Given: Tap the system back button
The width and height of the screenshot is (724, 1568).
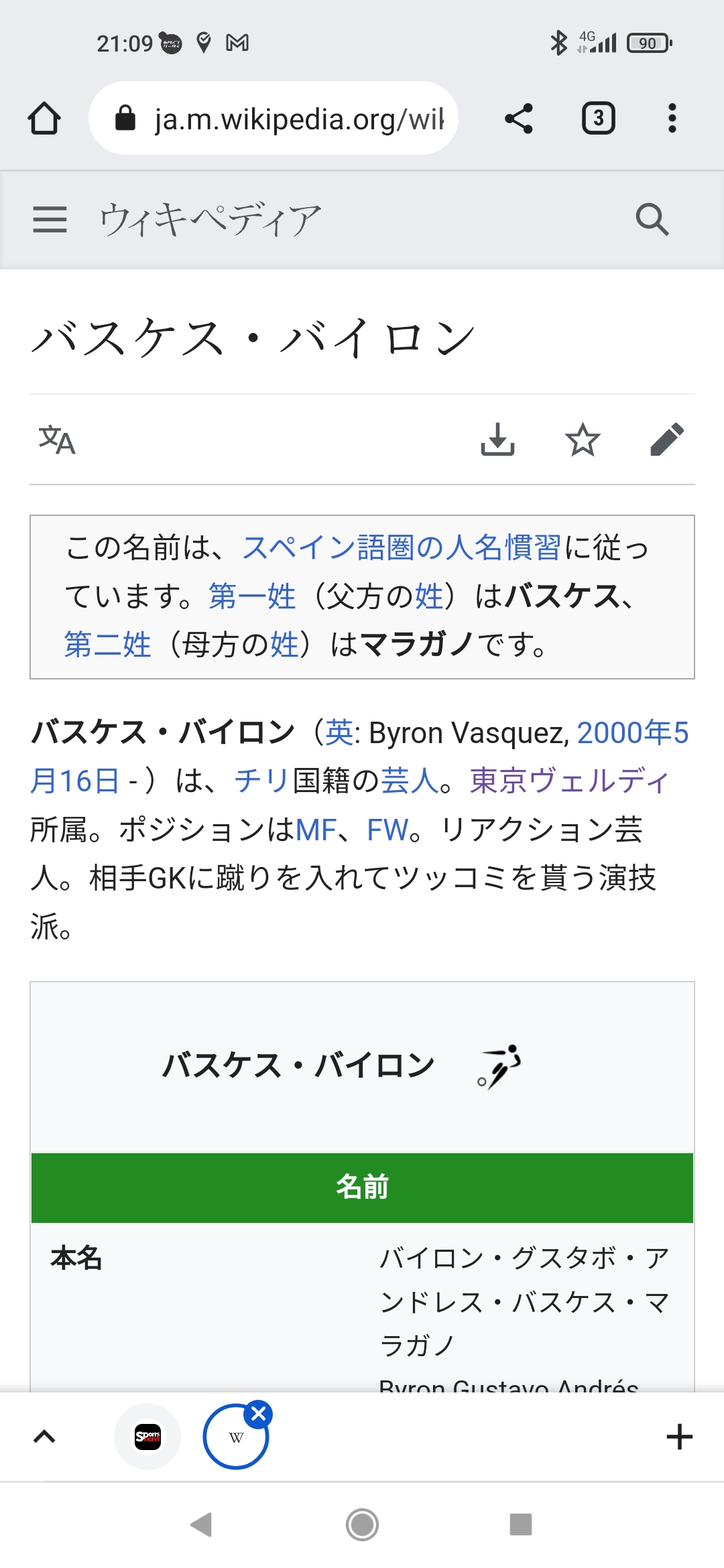Looking at the screenshot, I should point(201,1524).
